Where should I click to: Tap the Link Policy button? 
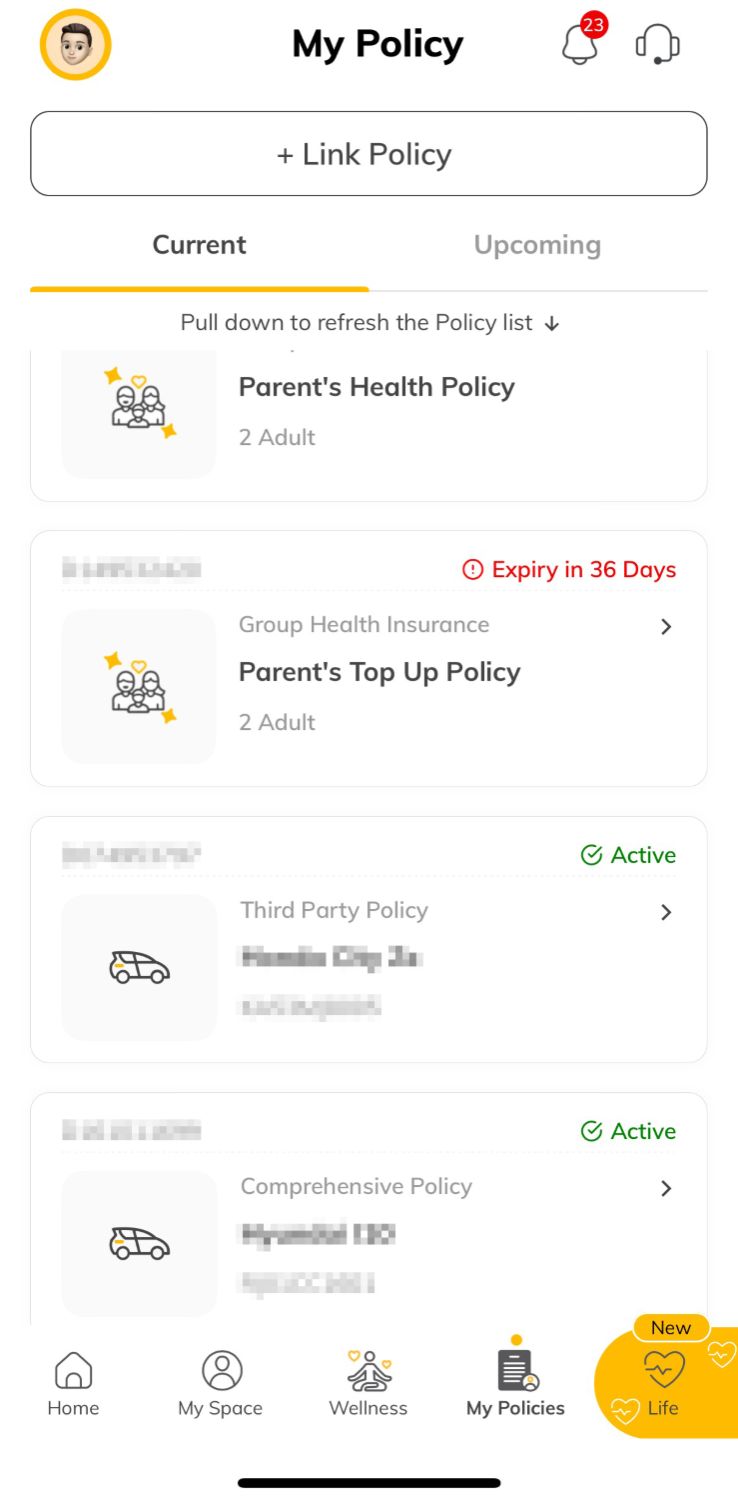click(x=368, y=154)
